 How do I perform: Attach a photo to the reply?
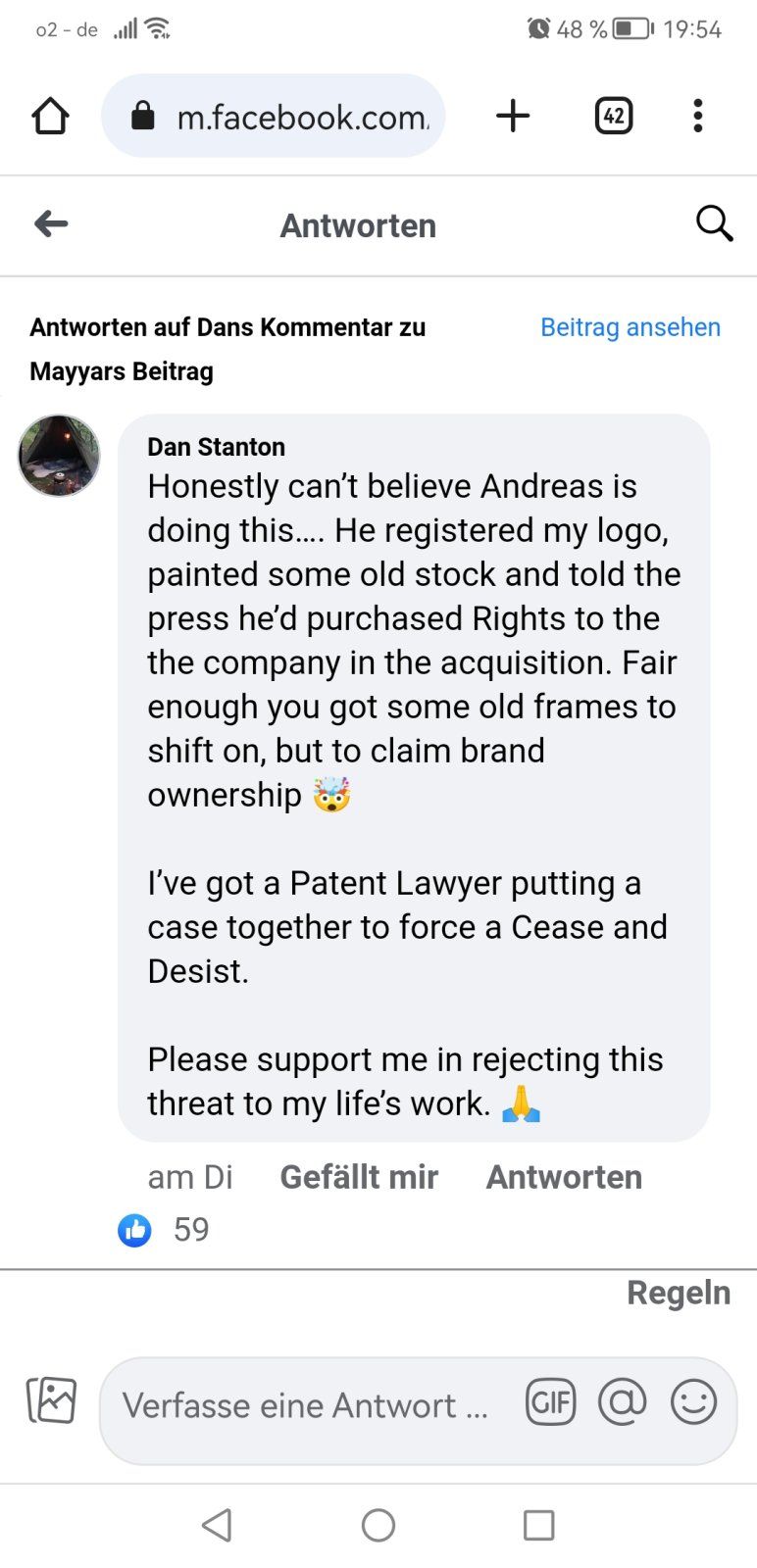tap(51, 1400)
